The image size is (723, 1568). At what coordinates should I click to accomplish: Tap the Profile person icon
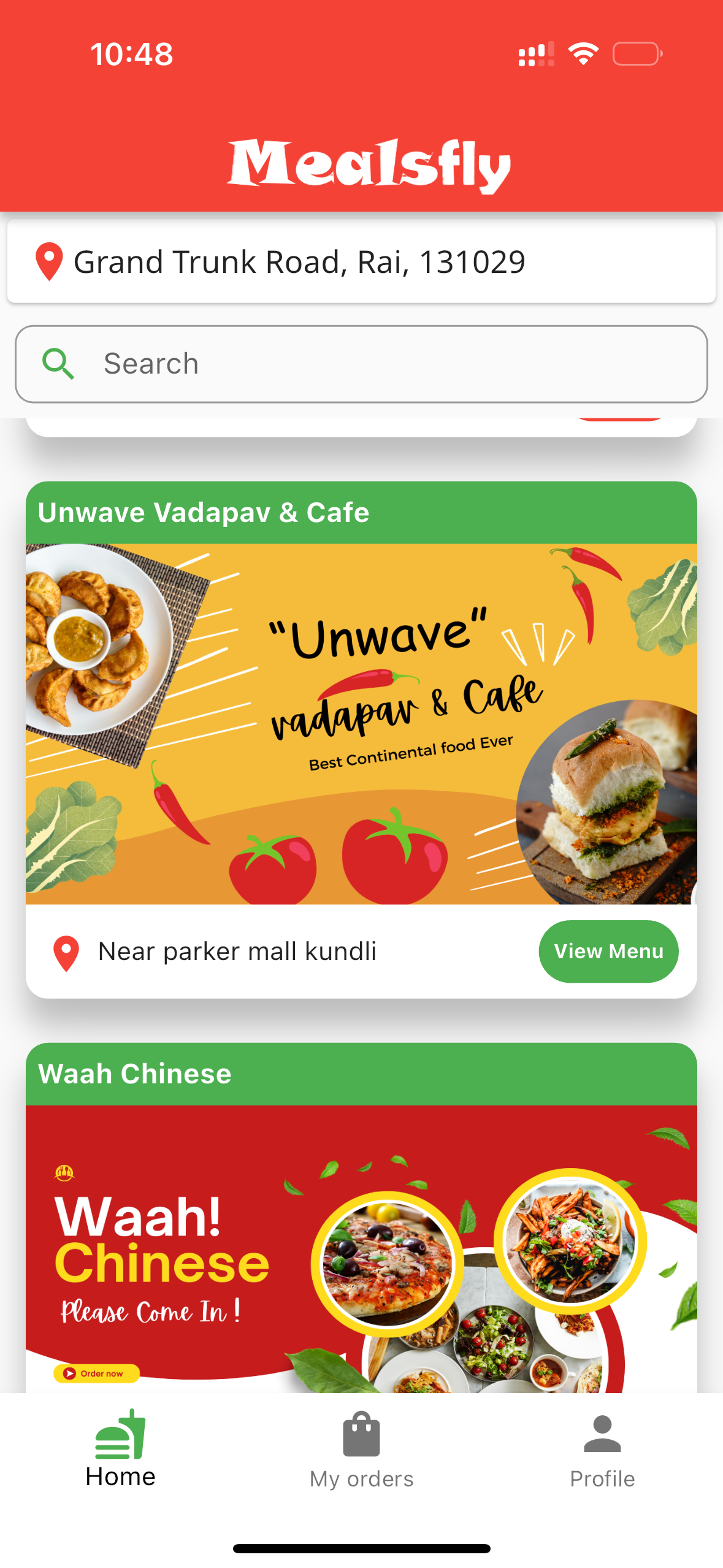pyautogui.click(x=602, y=1433)
